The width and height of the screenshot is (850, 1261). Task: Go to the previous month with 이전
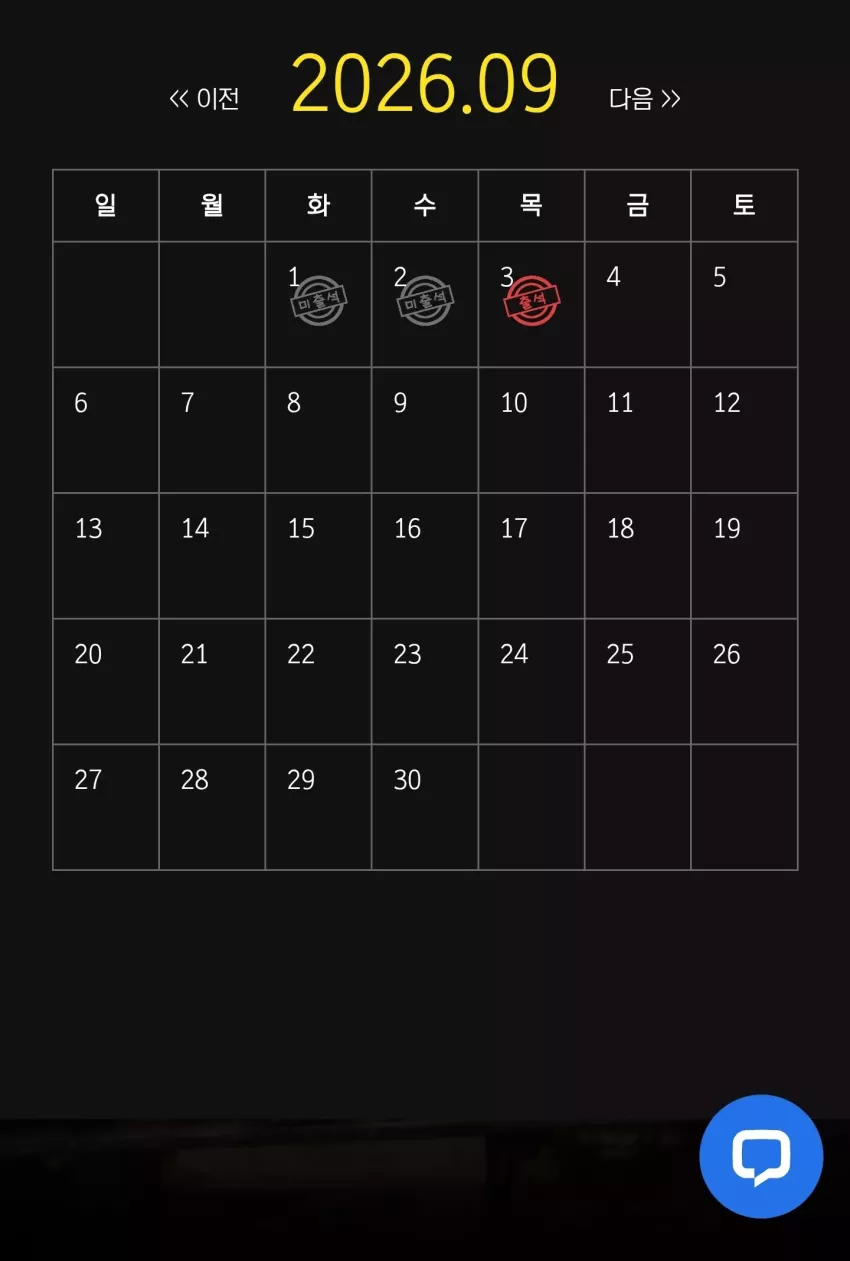204,98
